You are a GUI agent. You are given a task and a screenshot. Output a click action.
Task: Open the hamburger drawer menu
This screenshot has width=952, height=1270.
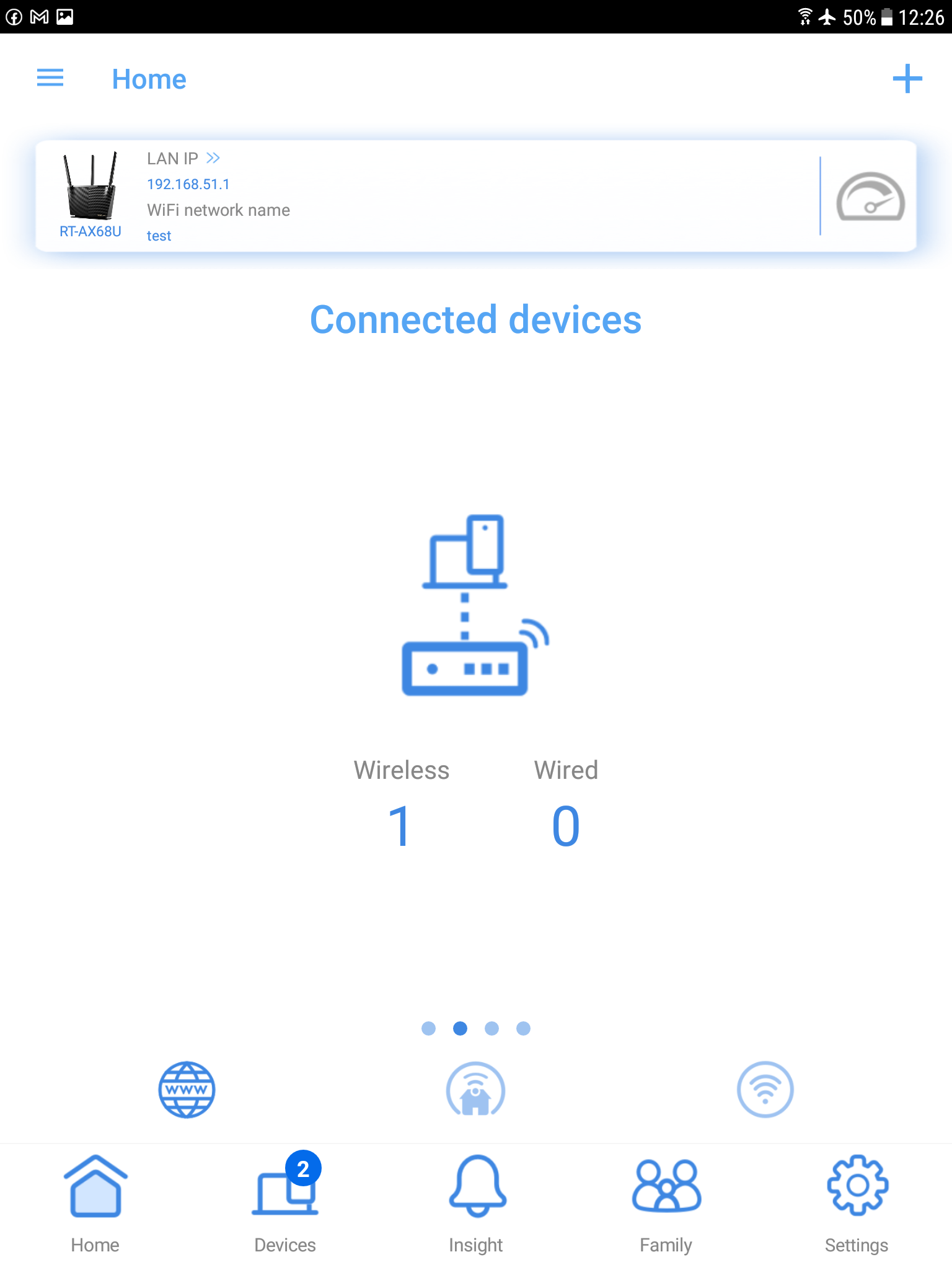pos(50,78)
